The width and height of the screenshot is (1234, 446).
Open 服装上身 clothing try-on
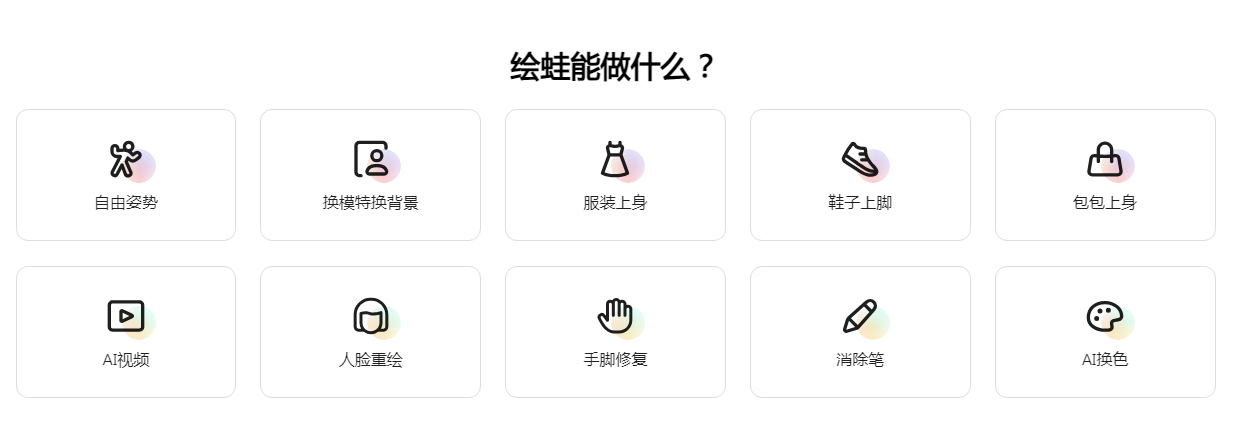tap(615, 175)
